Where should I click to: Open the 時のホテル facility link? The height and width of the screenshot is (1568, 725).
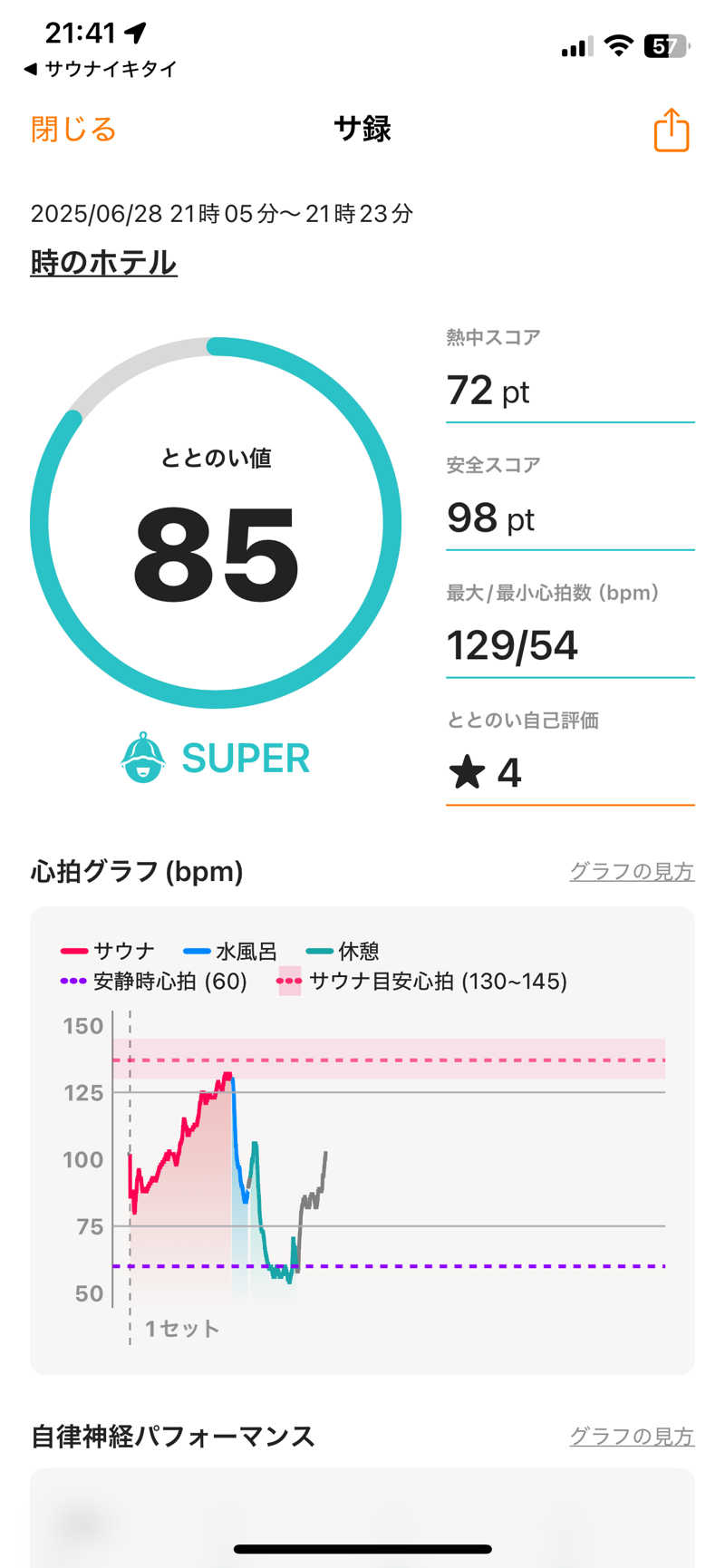(x=103, y=263)
